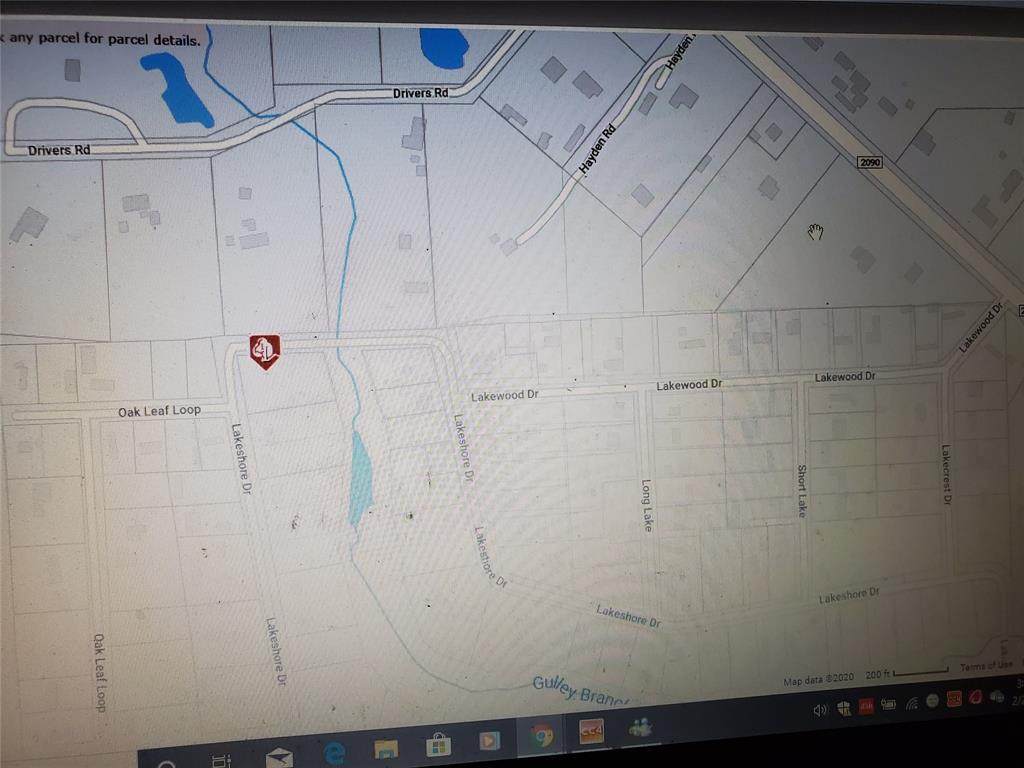Switch to the Chrome window in the taskbar

(x=542, y=738)
